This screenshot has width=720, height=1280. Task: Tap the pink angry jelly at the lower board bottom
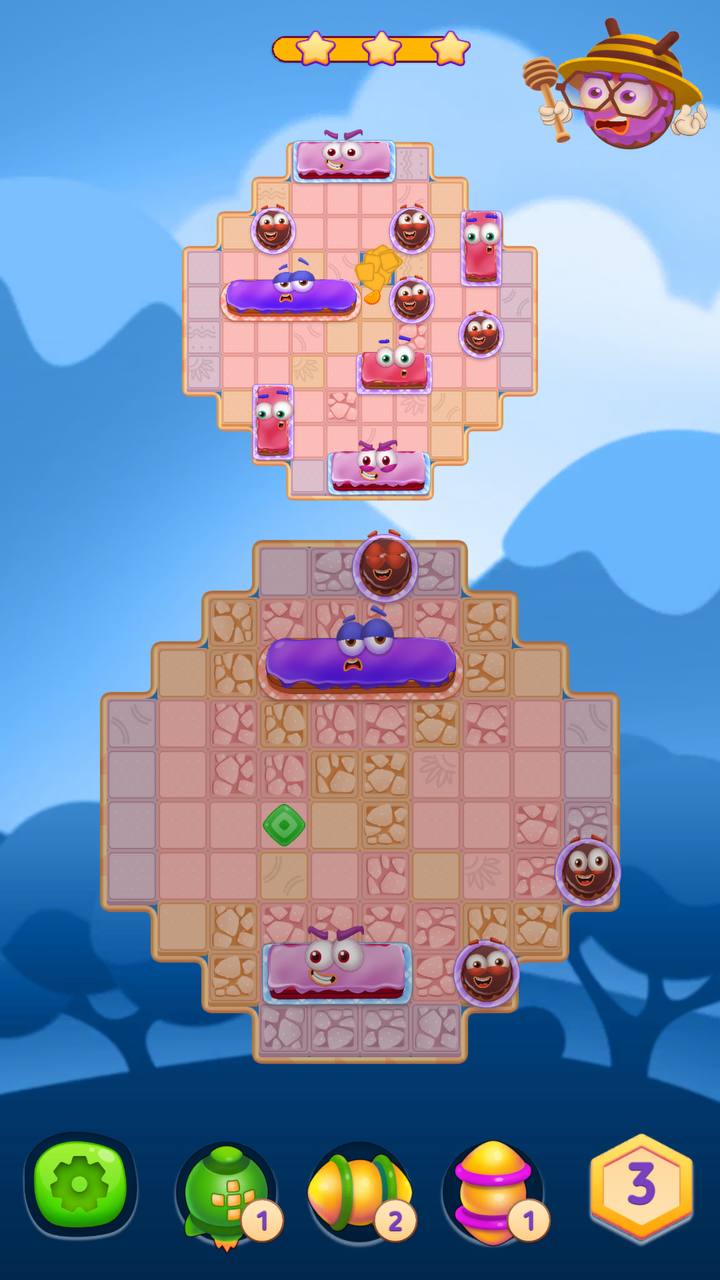coord(336,965)
